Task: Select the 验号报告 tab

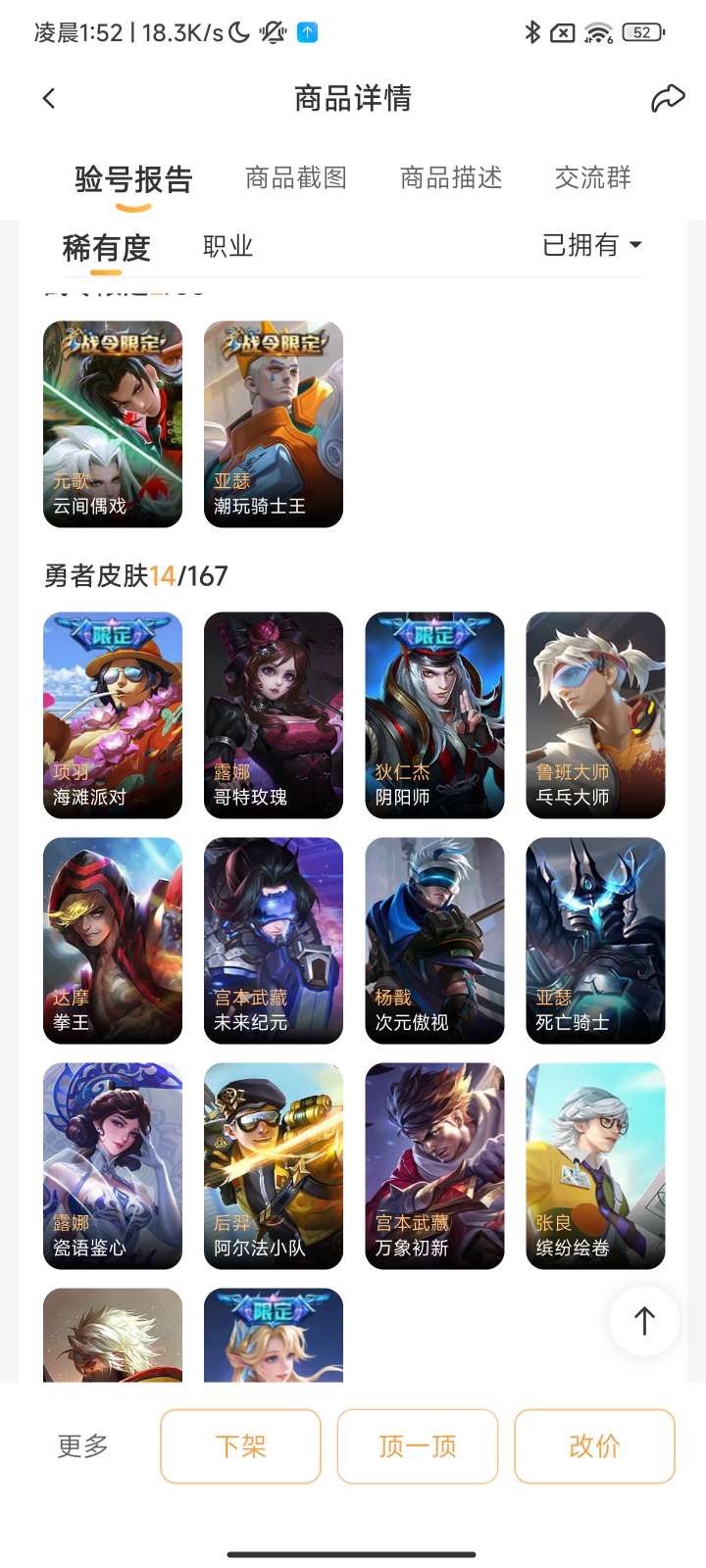Action: [x=133, y=180]
